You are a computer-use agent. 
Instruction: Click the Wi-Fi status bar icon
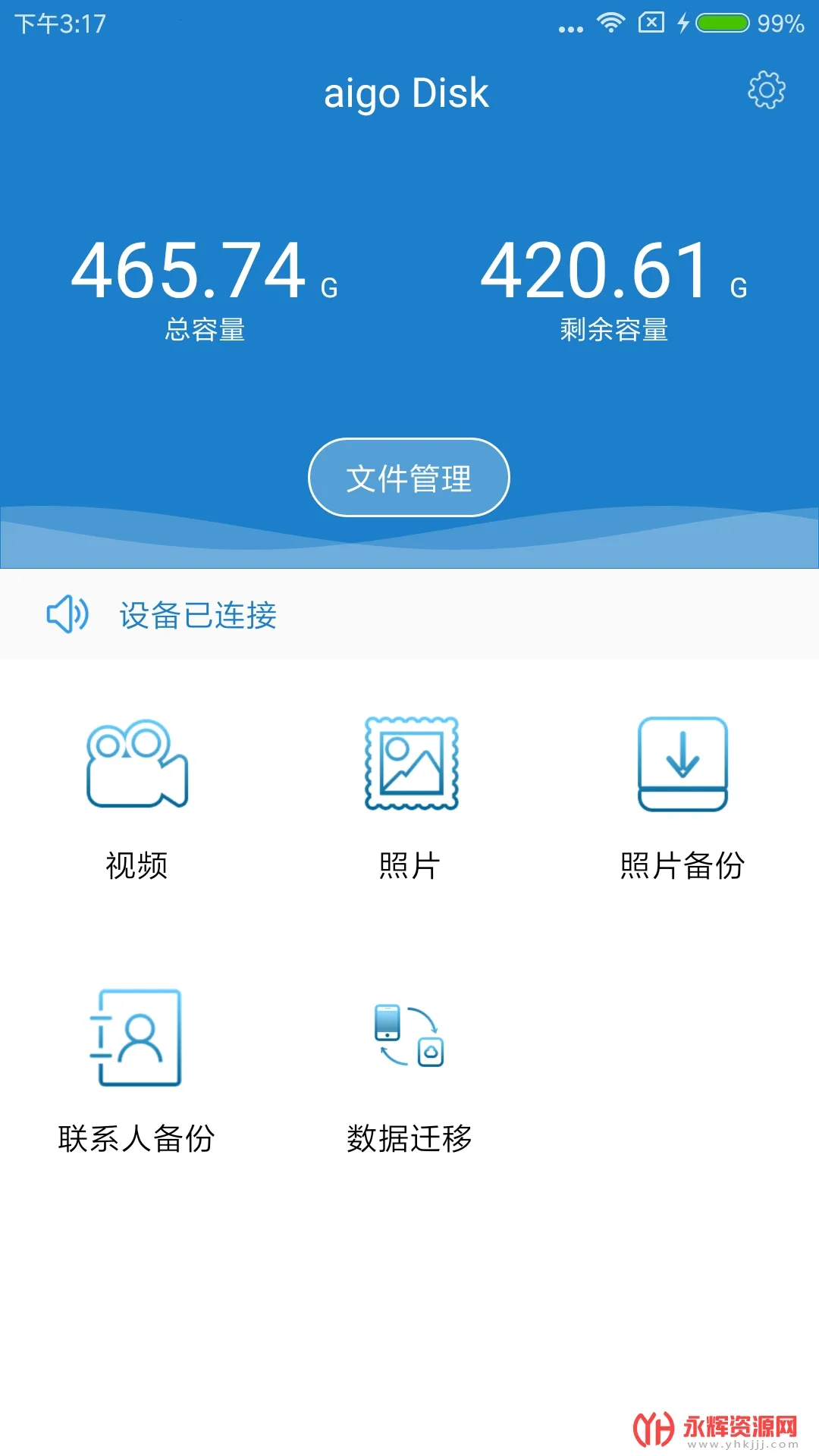coord(611,23)
